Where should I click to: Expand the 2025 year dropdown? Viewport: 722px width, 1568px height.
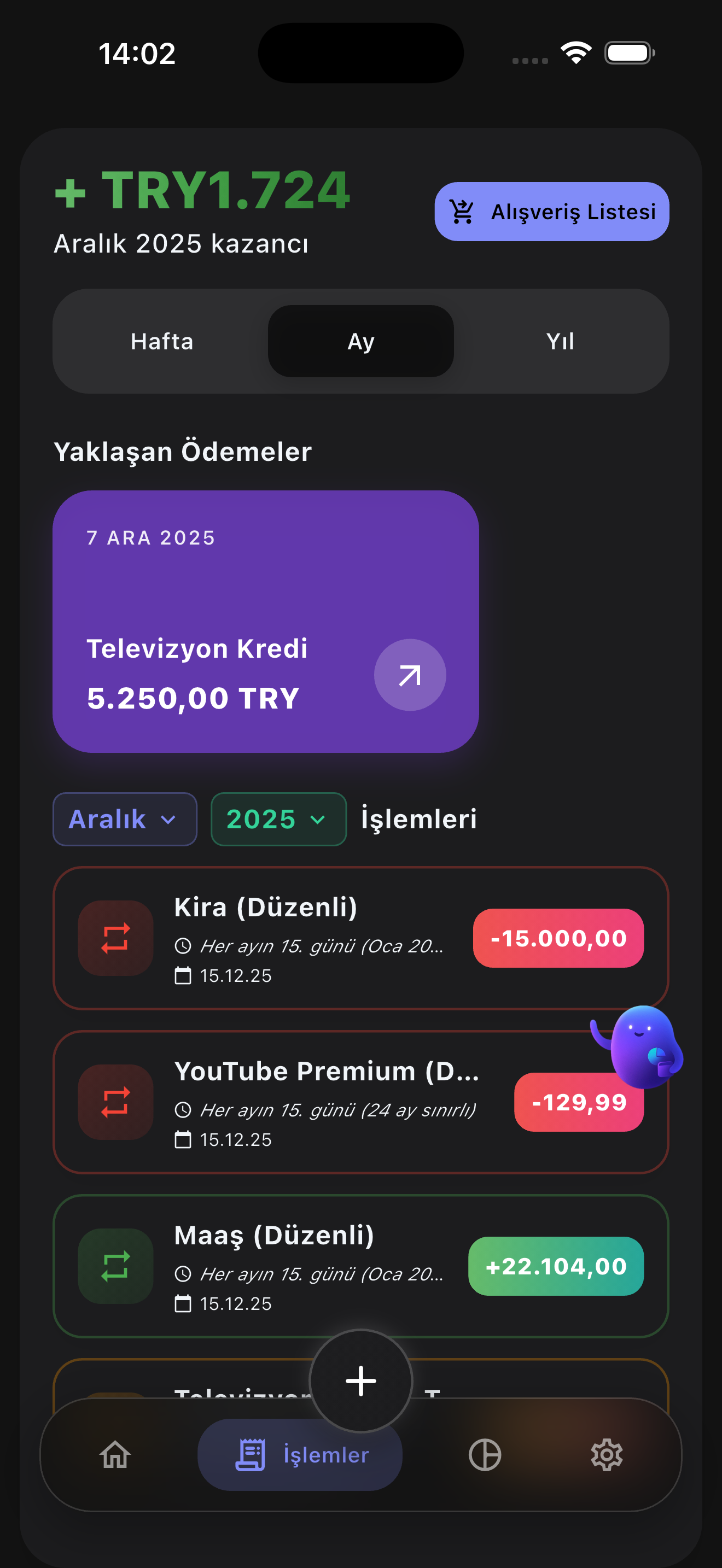[x=278, y=820]
